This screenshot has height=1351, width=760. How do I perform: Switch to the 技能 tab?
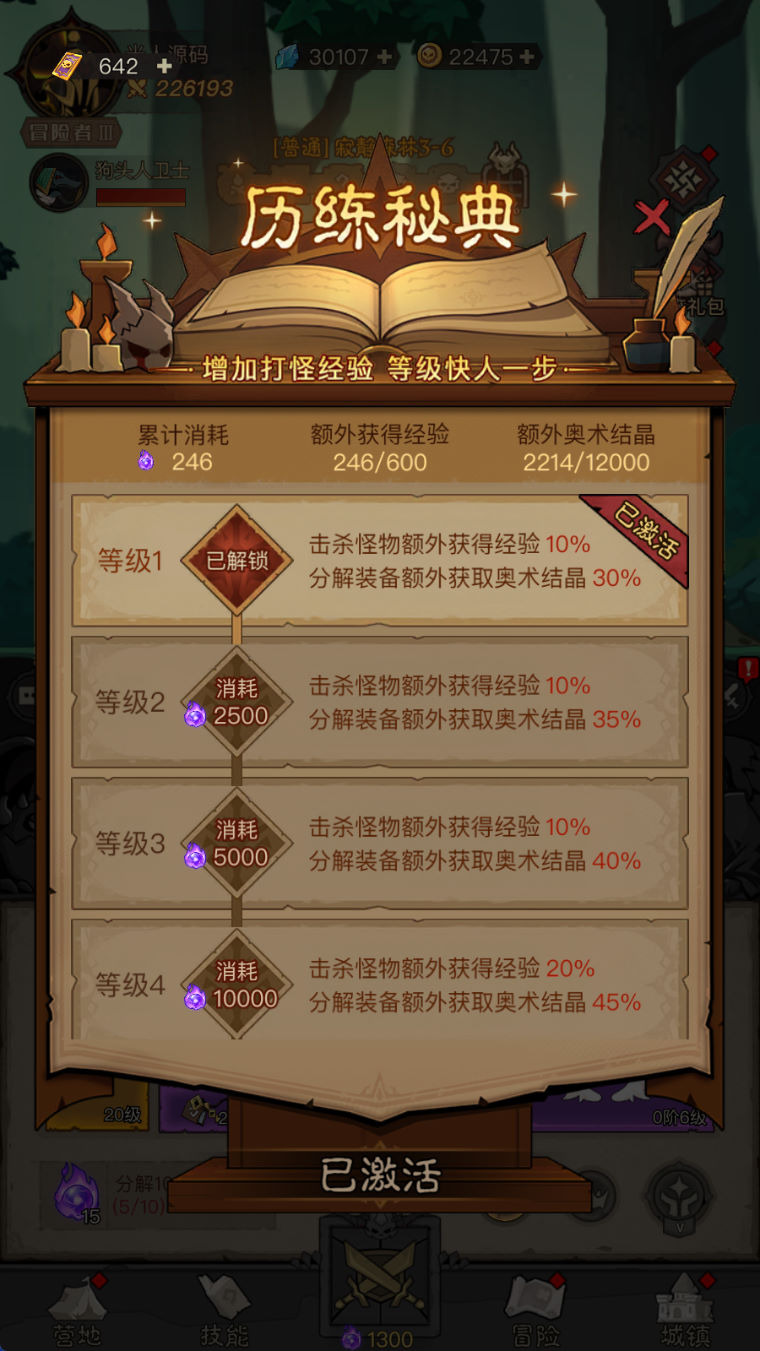point(224,1312)
